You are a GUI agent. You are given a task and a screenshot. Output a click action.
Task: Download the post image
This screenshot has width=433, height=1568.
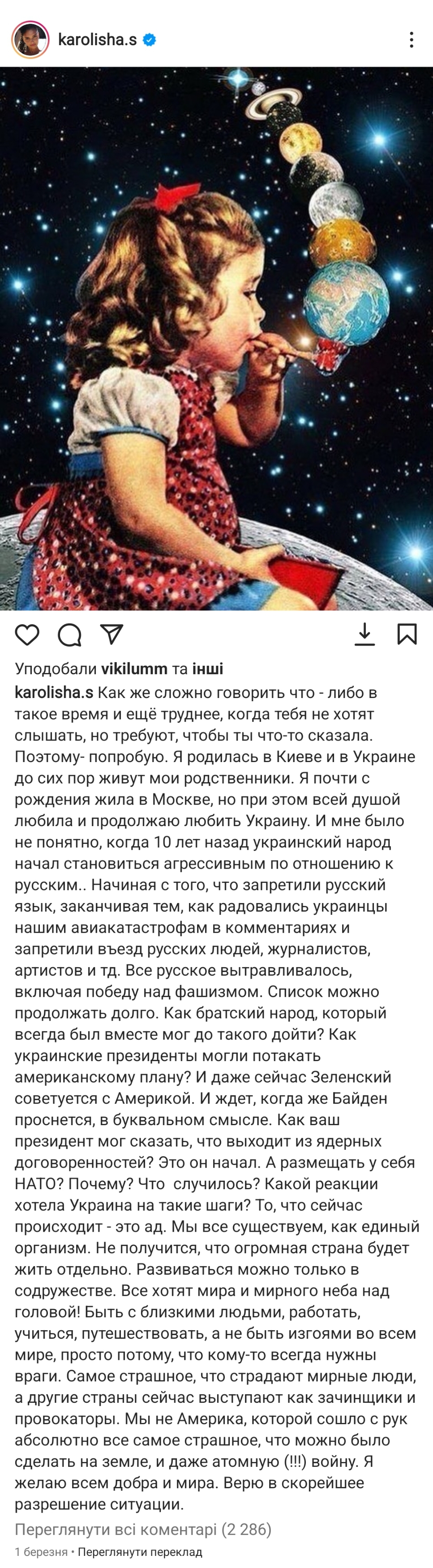[x=365, y=634]
